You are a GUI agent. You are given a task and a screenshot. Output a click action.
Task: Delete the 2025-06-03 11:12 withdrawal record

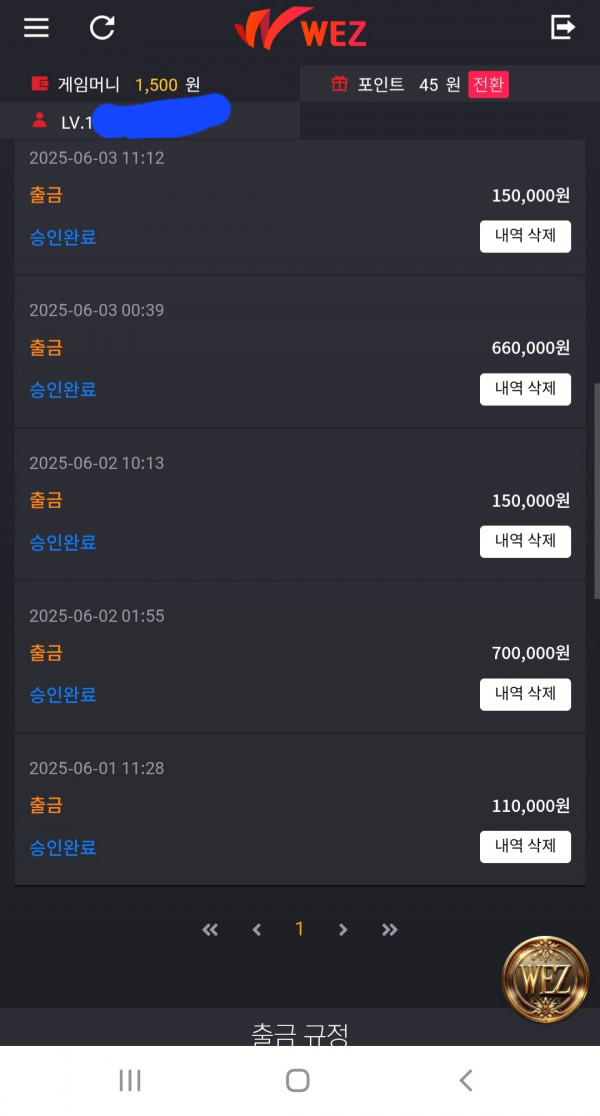[x=525, y=236]
